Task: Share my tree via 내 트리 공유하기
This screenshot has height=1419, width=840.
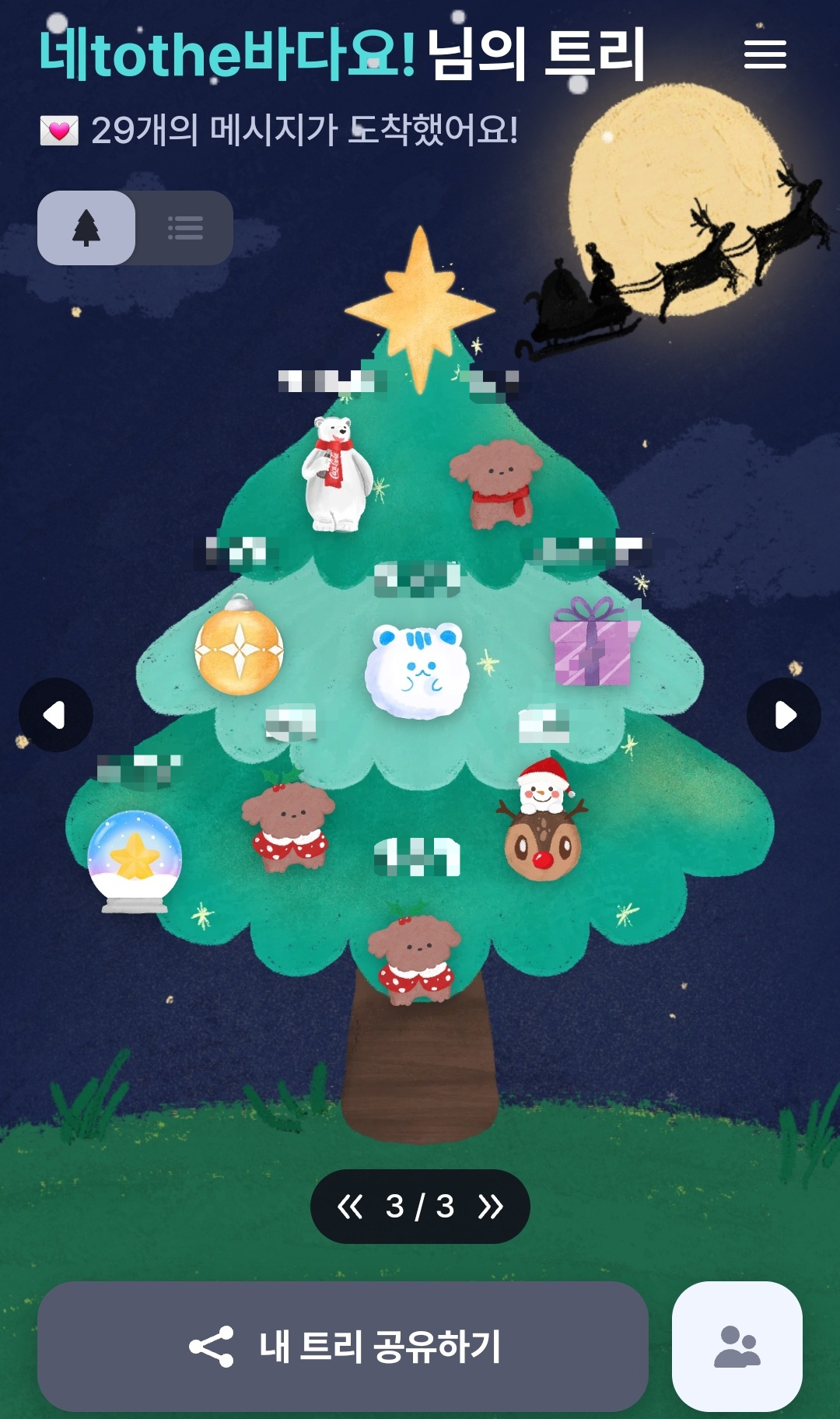Action: pyautogui.click(x=343, y=1347)
